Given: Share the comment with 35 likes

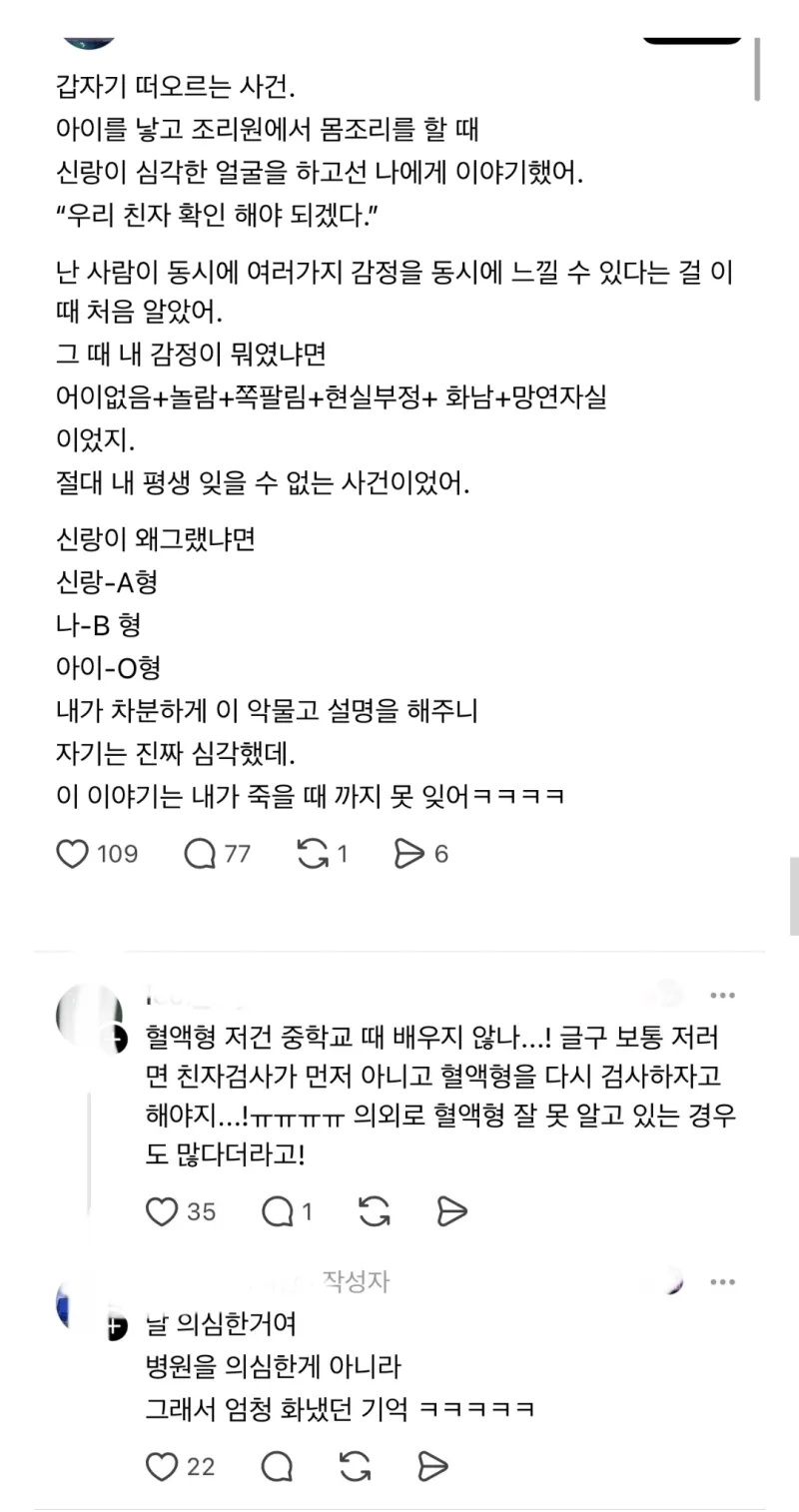Looking at the screenshot, I should pyautogui.click(x=452, y=1211).
